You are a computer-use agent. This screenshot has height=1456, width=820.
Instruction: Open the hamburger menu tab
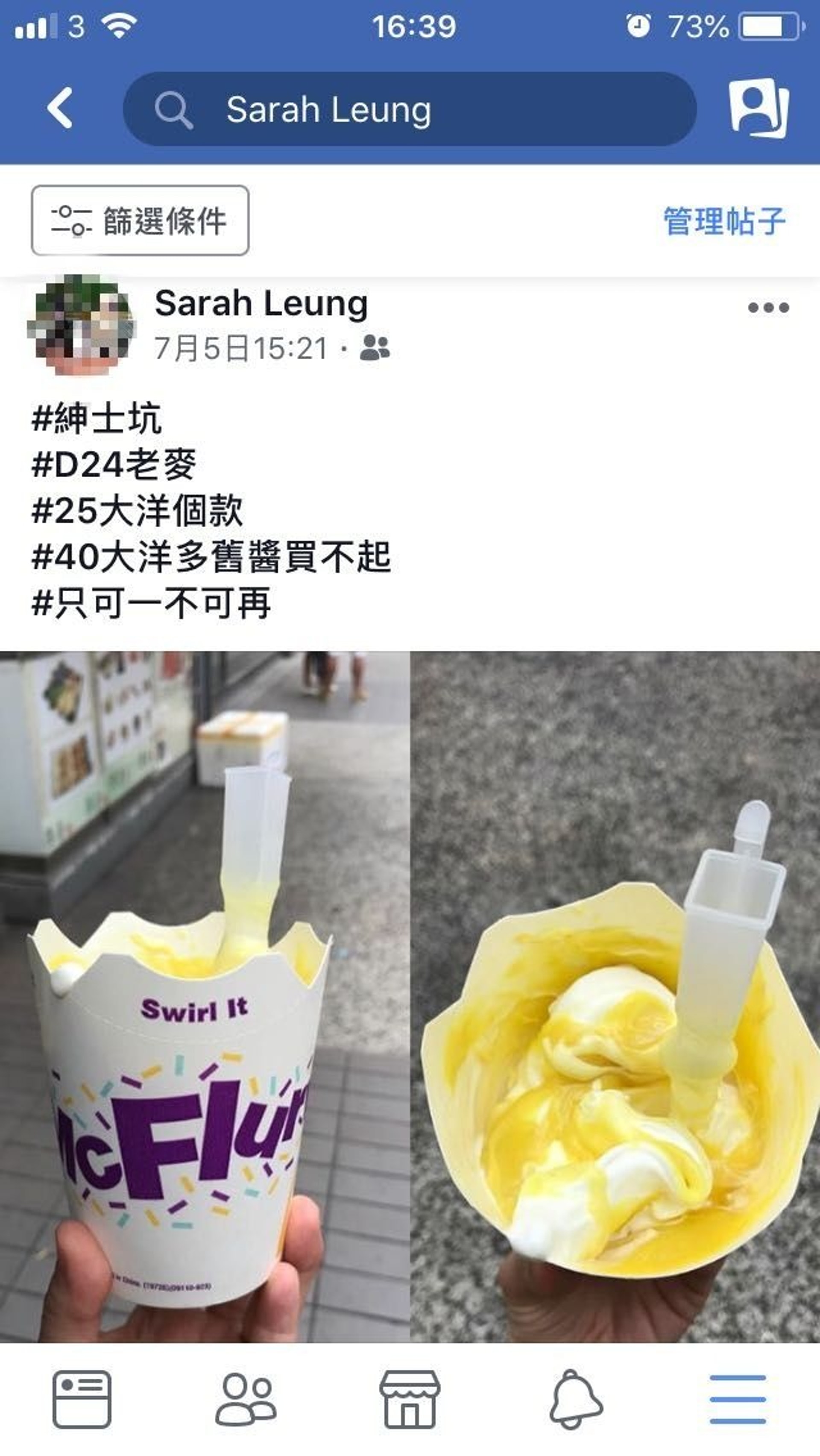pos(738,1399)
